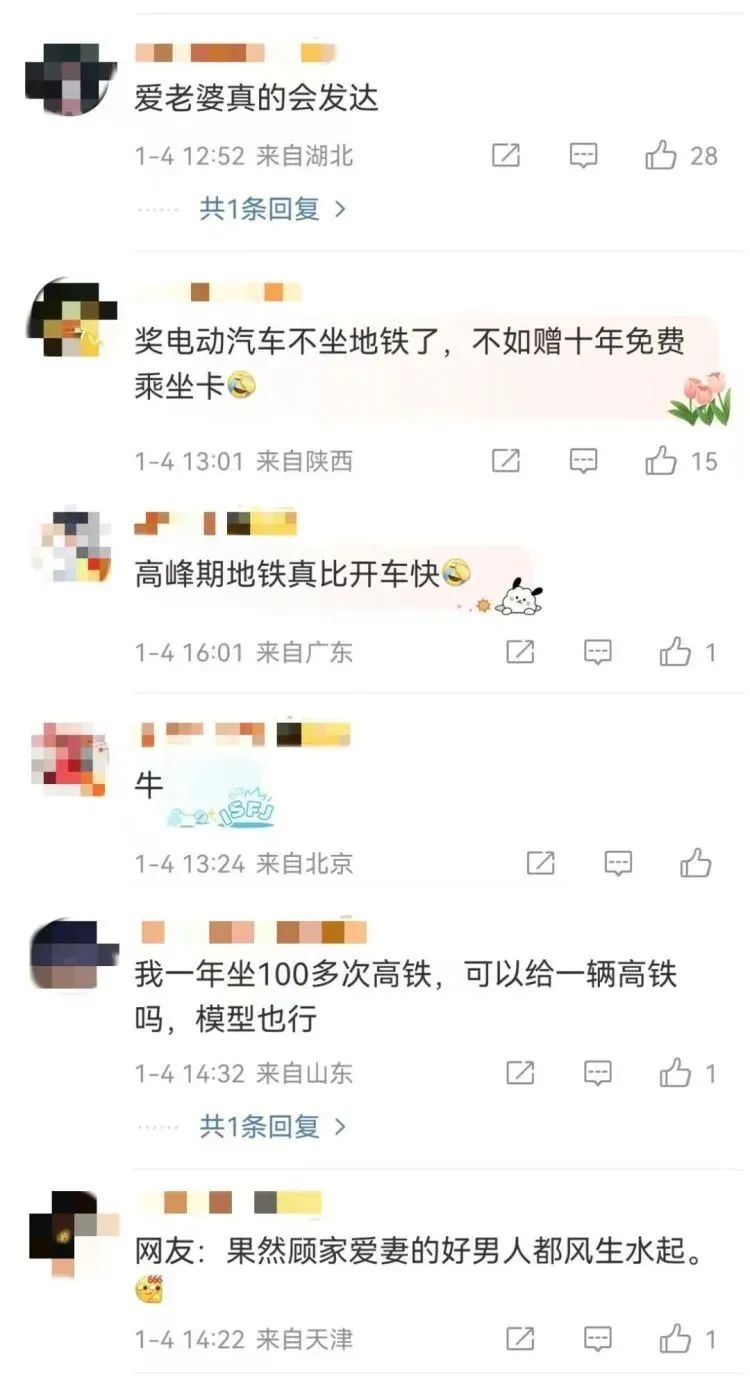Forward the 1-4 14:22 comment from 天津
750x1380 pixels.
point(520,1338)
